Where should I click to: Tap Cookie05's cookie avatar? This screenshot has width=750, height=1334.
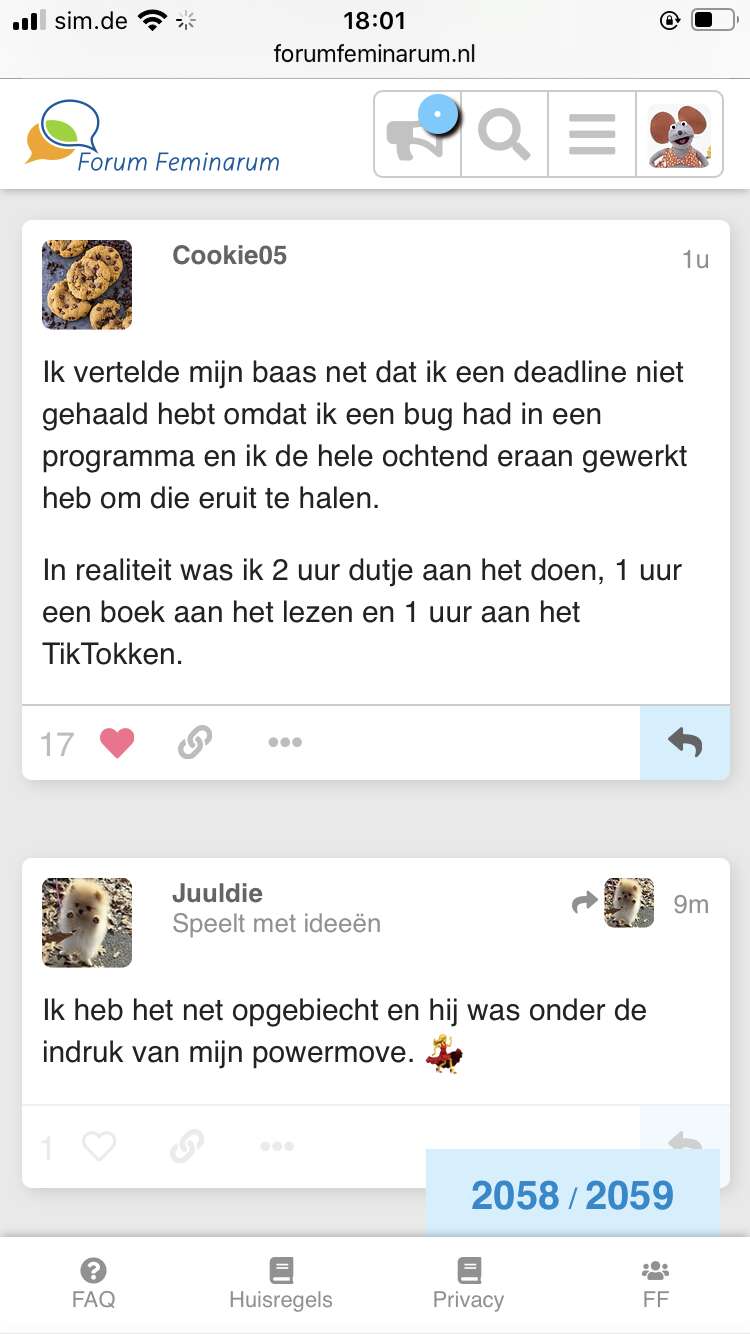click(x=87, y=285)
